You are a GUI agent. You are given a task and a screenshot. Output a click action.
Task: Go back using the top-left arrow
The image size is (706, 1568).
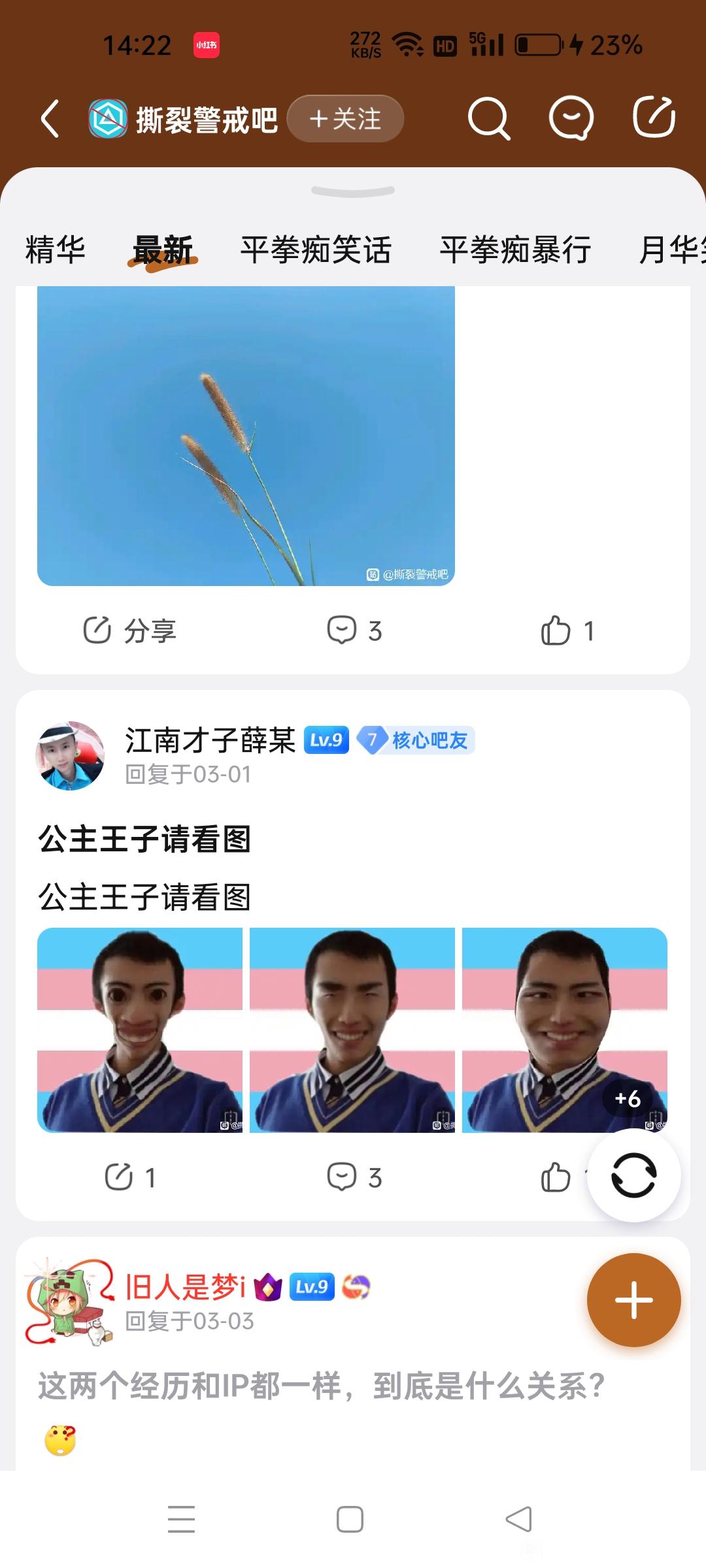(x=50, y=119)
